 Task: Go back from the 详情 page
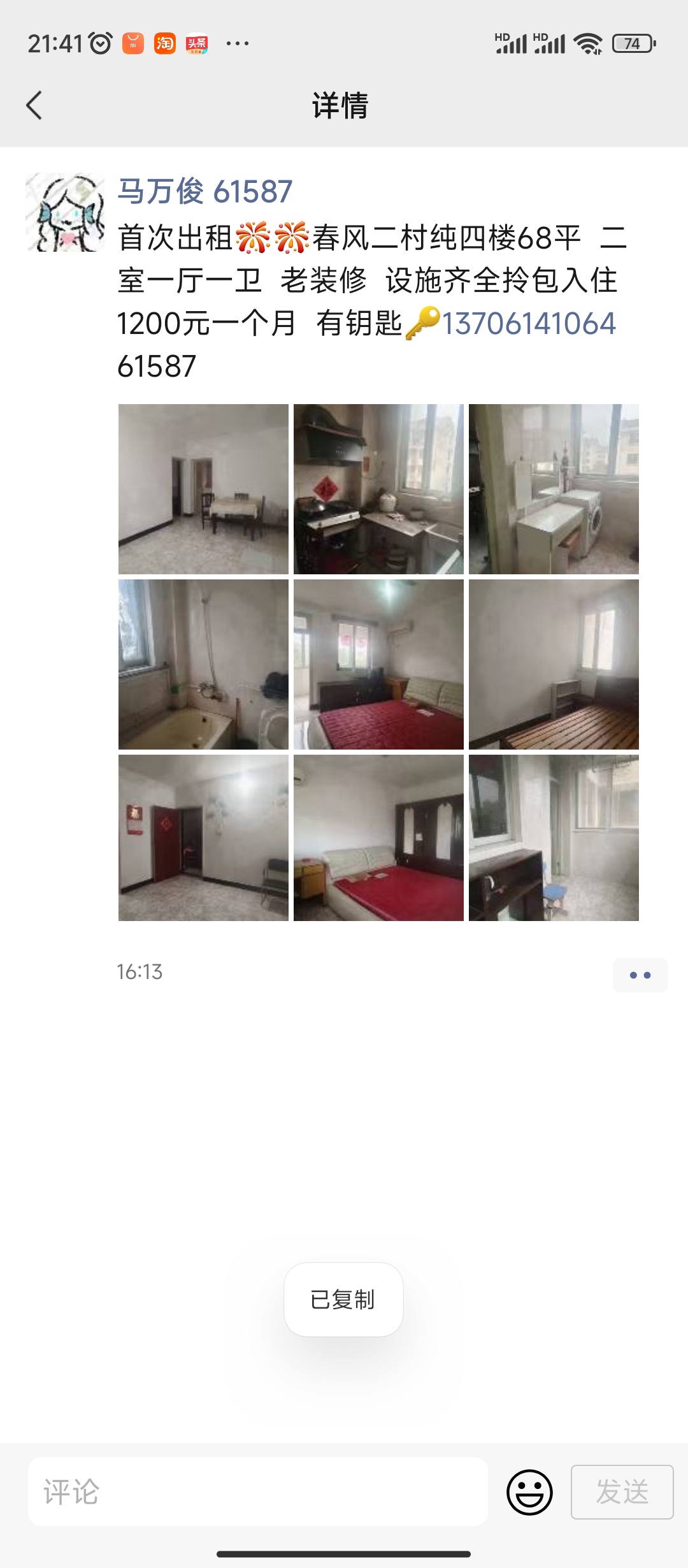tap(34, 106)
